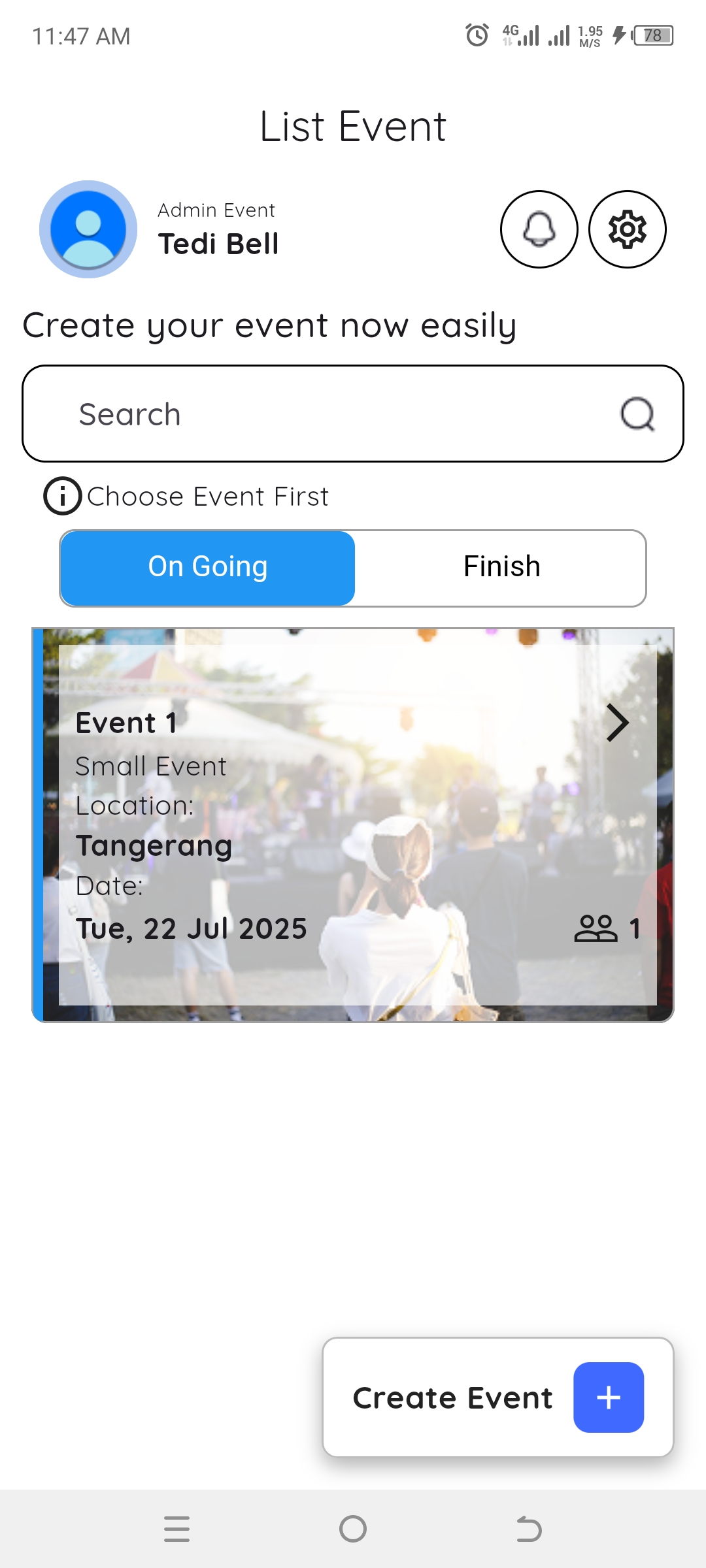Tap the attendees icon on Event 1 card
The width and height of the screenshot is (706, 1568).
[596, 928]
